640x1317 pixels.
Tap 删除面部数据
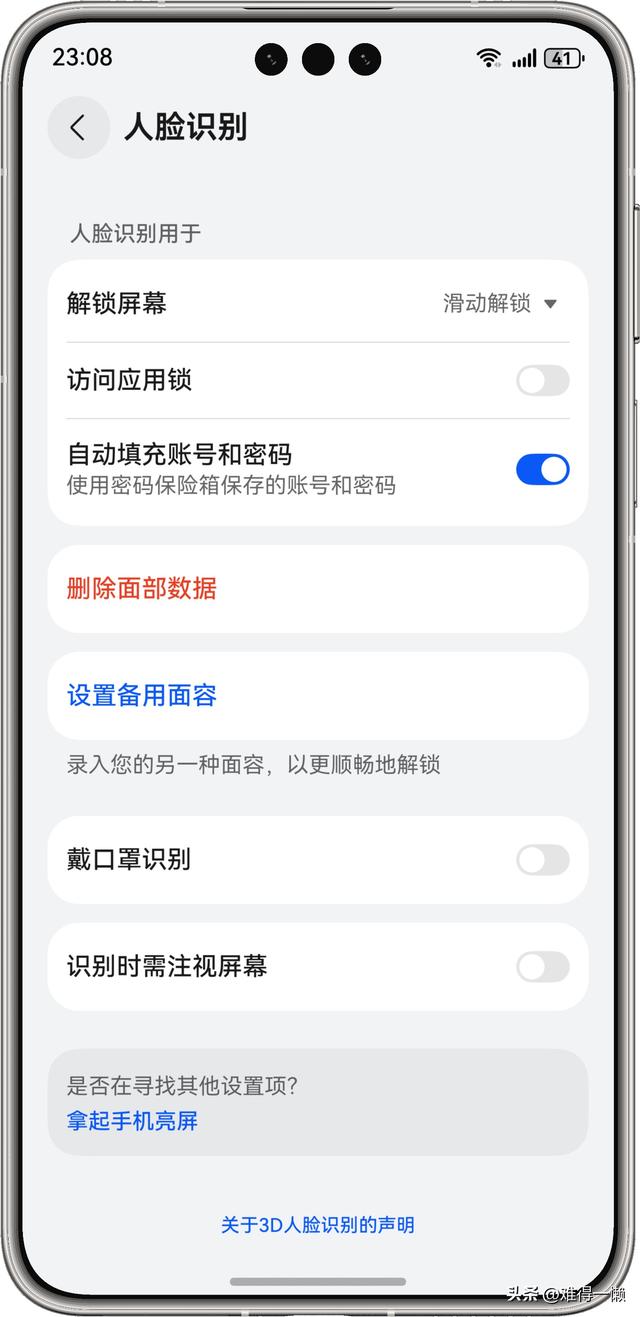tap(142, 589)
